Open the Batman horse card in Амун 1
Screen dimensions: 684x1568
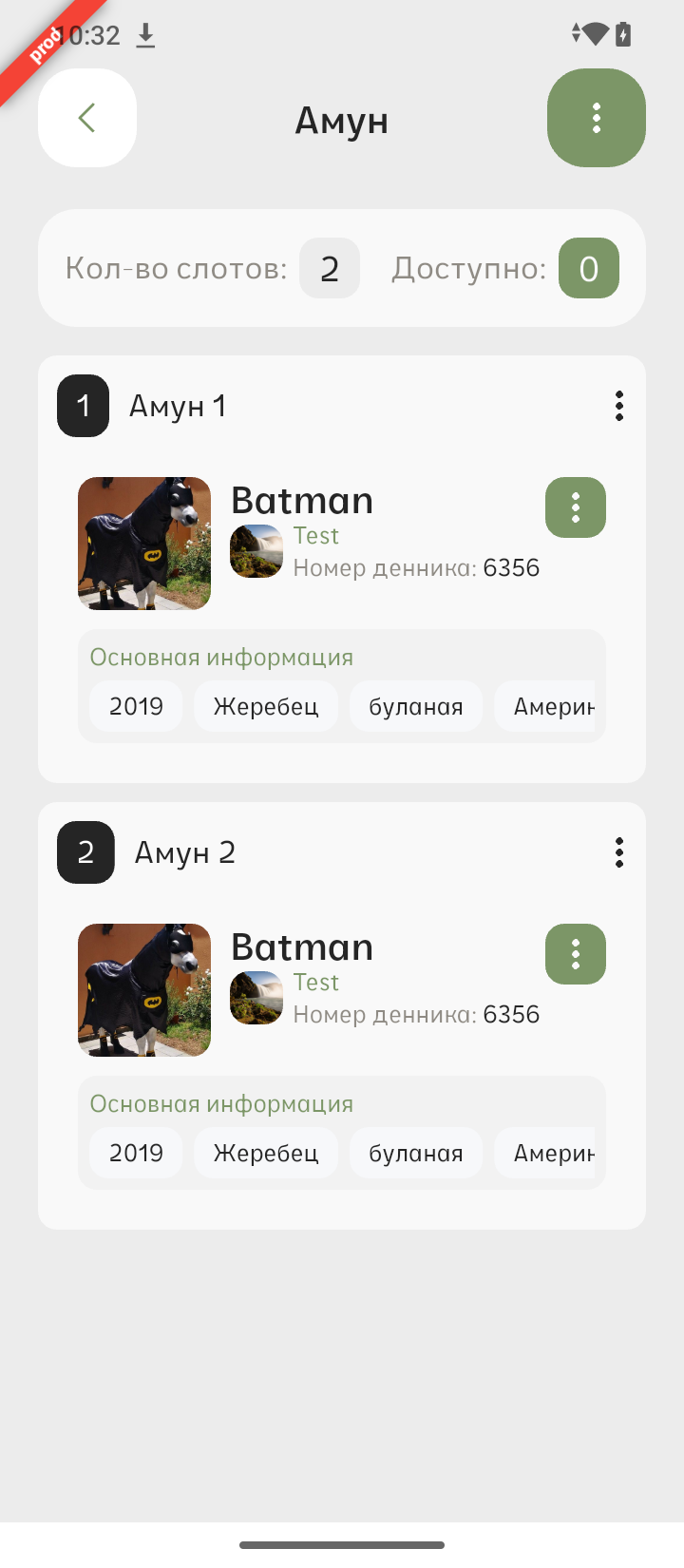pyautogui.click(x=302, y=502)
